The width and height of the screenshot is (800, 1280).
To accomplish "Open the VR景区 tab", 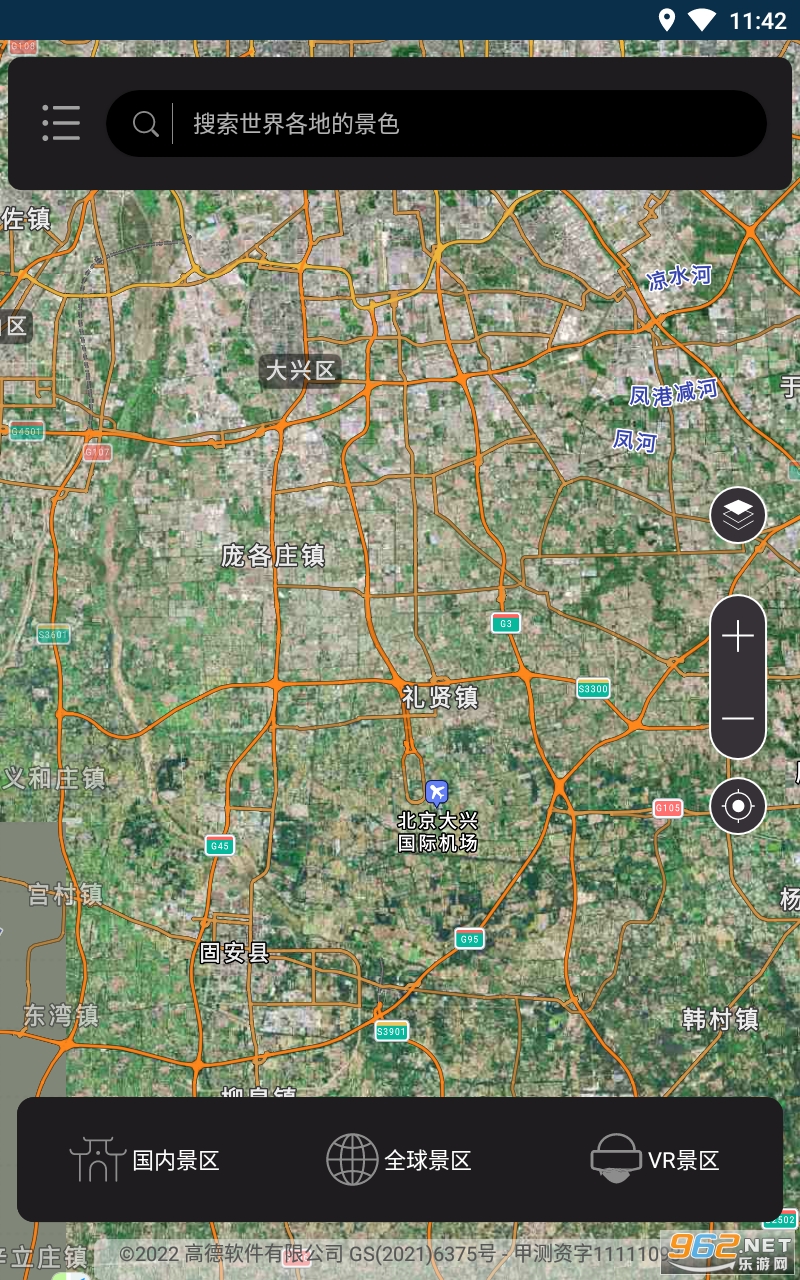I will 655,1160.
